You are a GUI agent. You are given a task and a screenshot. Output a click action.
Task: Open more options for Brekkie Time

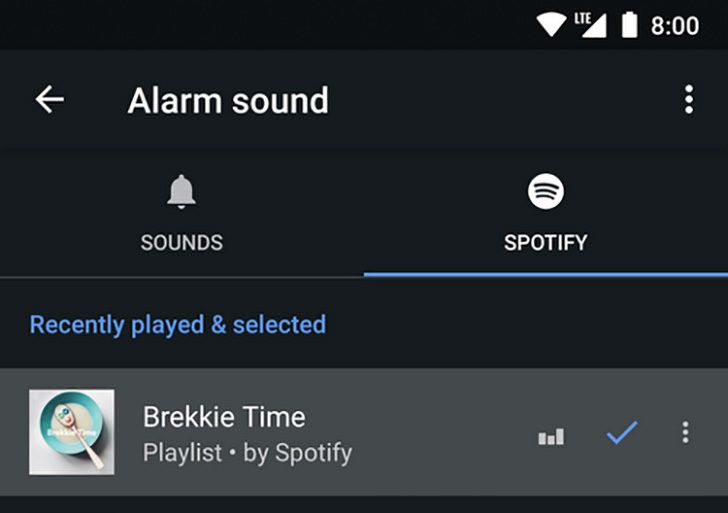pos(685,432)
